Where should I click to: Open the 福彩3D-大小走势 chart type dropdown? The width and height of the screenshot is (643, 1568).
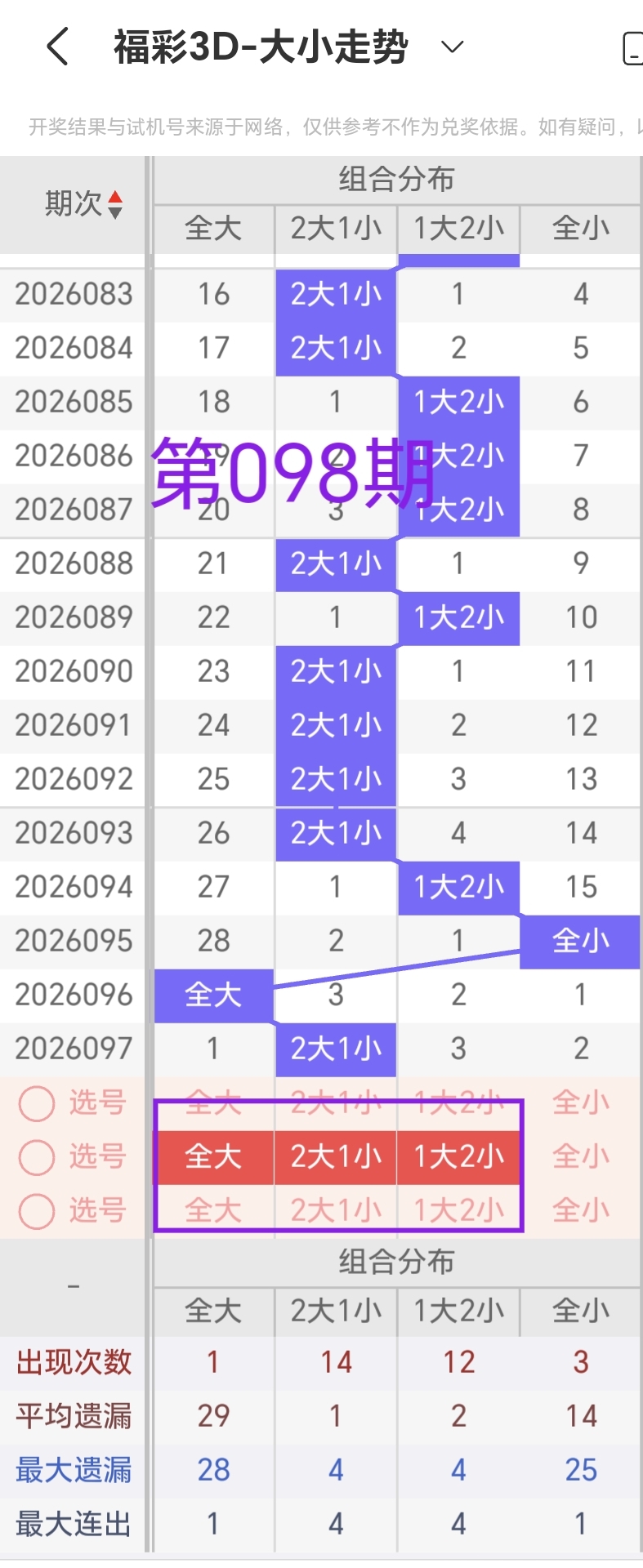450,47
